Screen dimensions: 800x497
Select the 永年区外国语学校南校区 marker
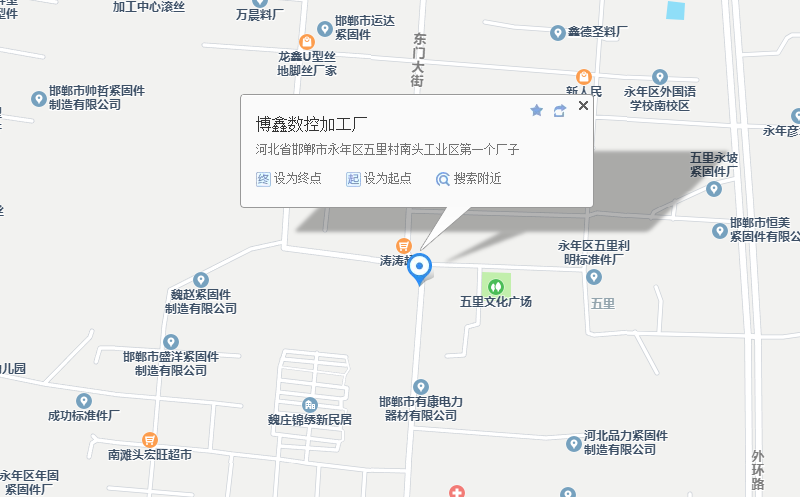pos(660,77)
